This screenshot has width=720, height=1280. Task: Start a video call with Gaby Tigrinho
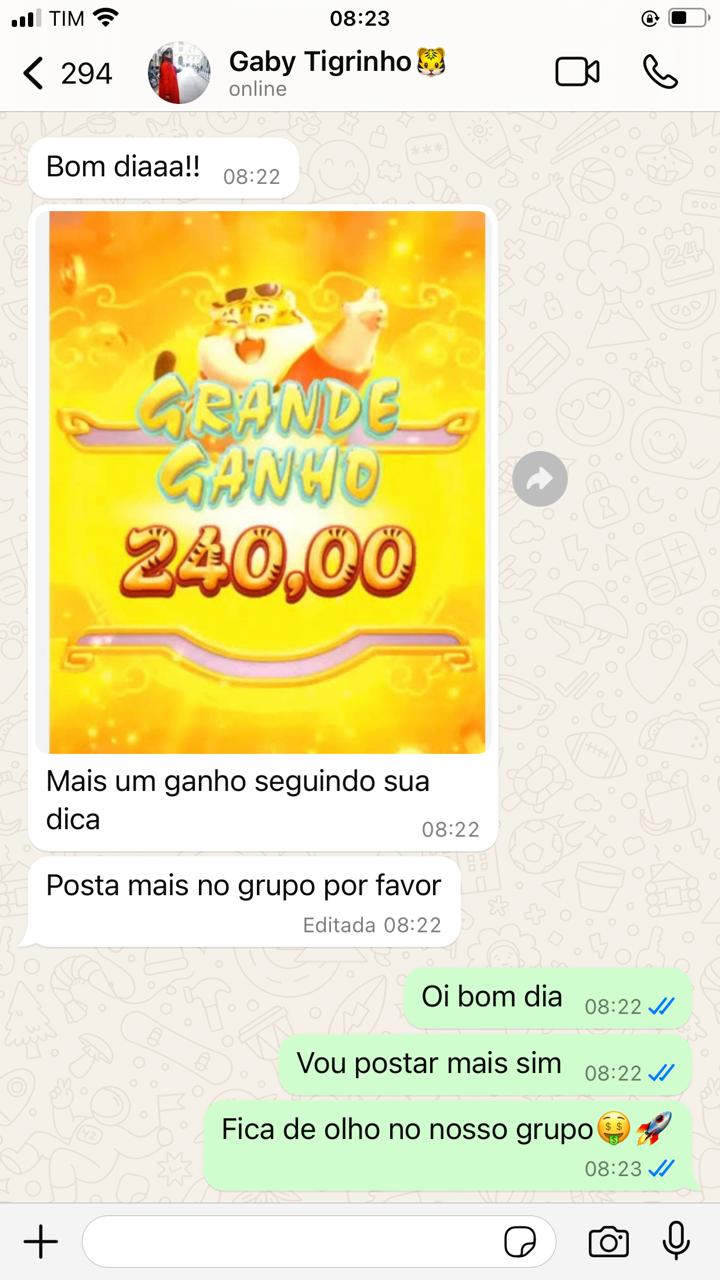click(577, 72)
